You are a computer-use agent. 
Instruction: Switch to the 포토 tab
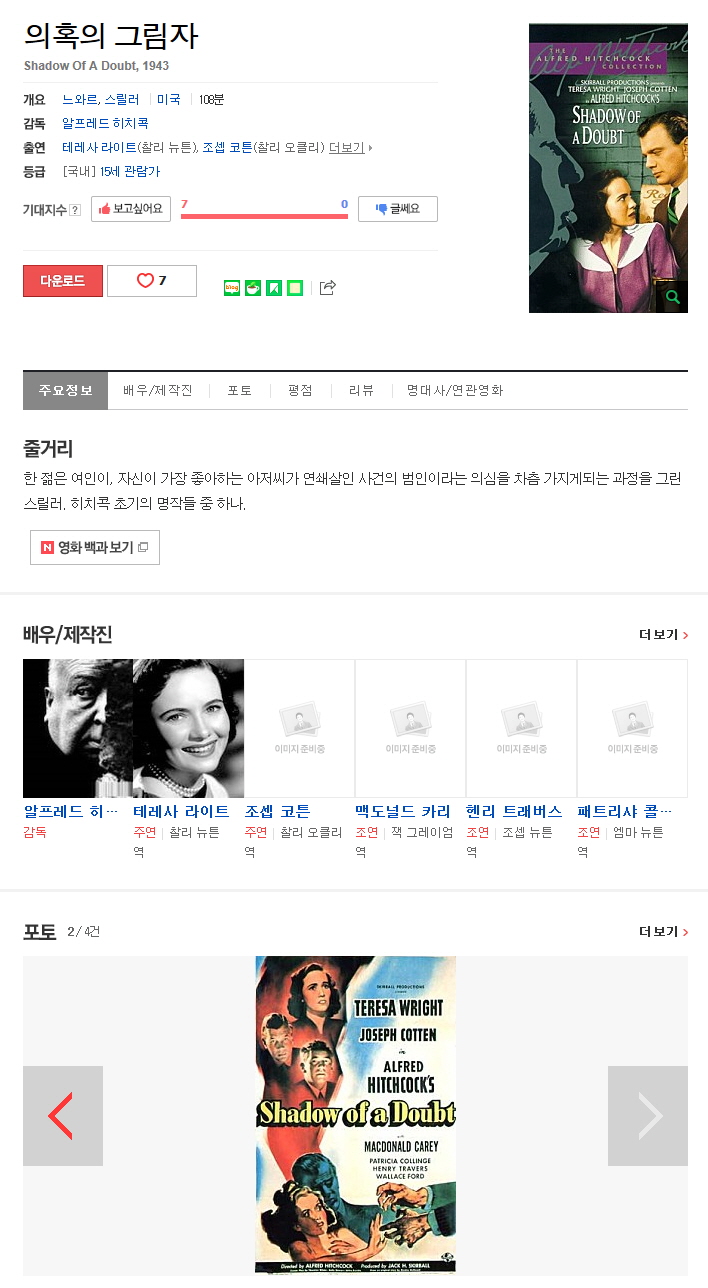[x=240, y=391]
